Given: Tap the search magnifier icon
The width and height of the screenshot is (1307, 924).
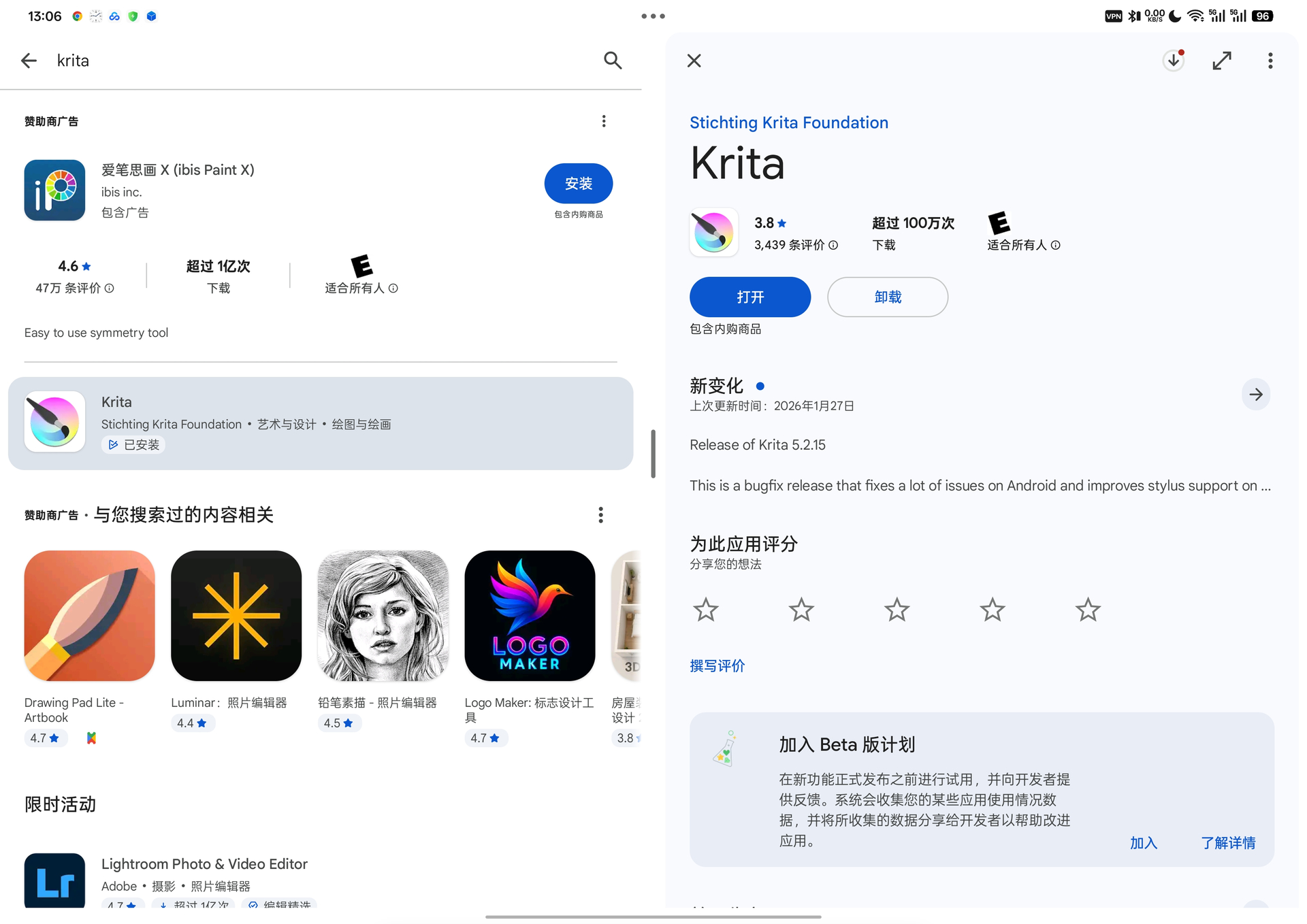Looking at the screenshot, I should pos(613,61).
